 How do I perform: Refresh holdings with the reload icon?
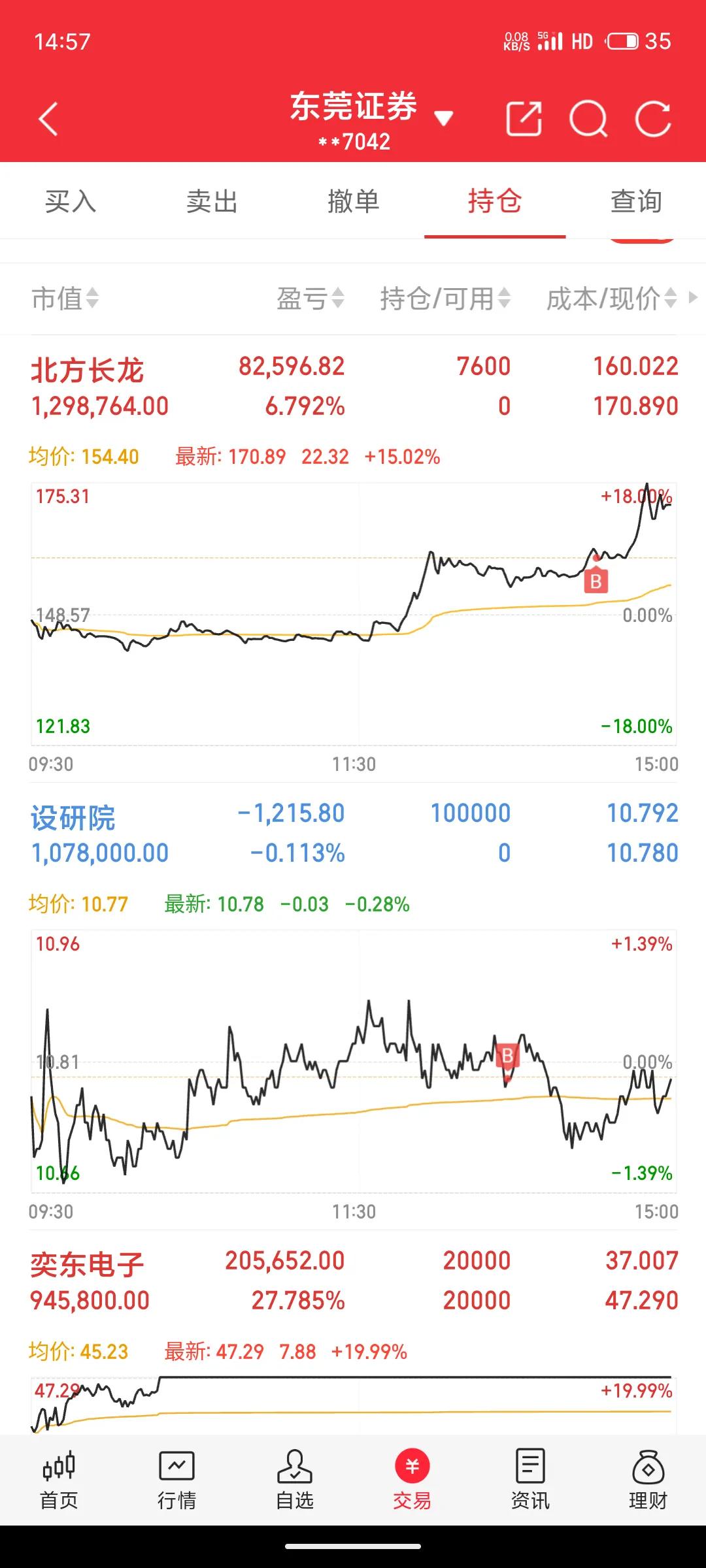pyautogui.click(x=653, y=119)
